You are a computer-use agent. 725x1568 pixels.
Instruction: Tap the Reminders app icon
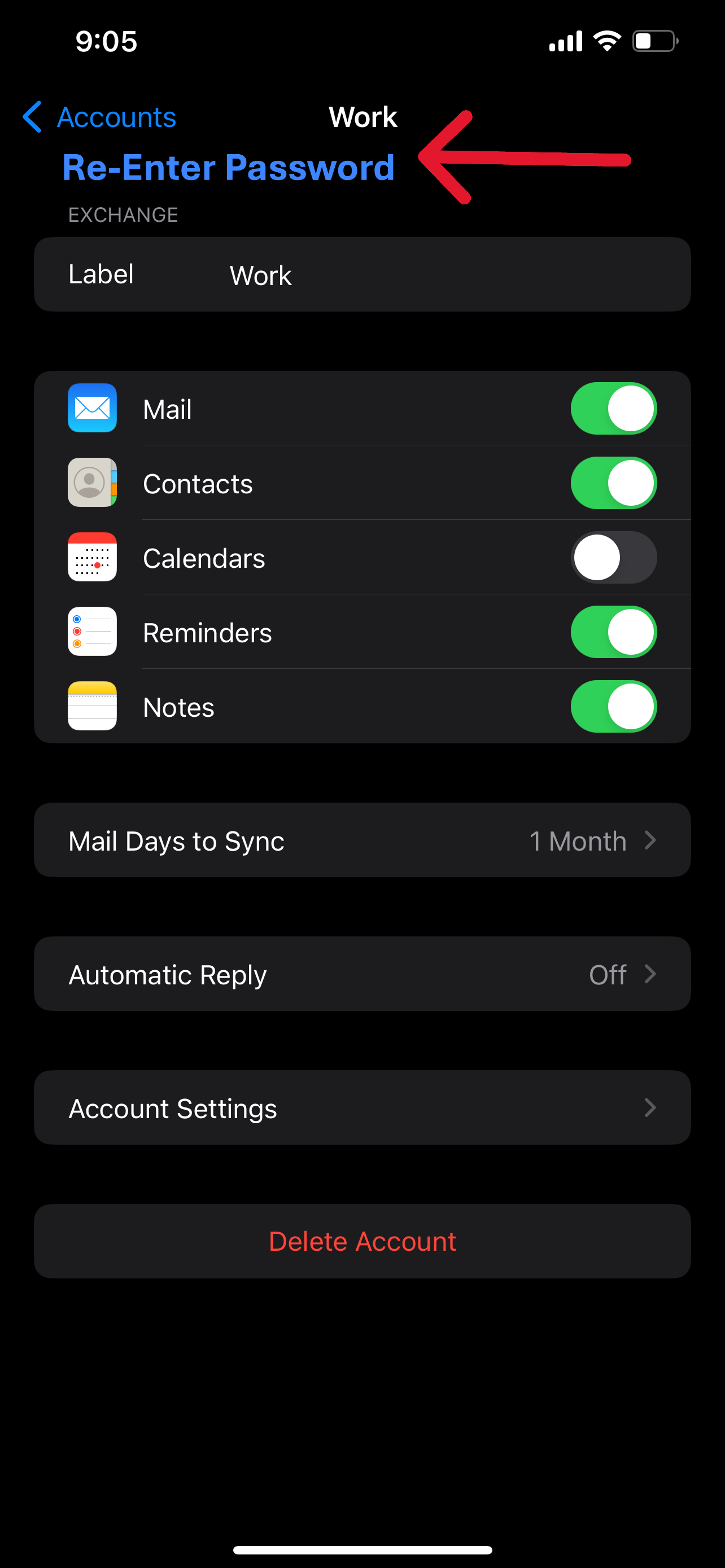pyautogui.click(x=92, y=631)
